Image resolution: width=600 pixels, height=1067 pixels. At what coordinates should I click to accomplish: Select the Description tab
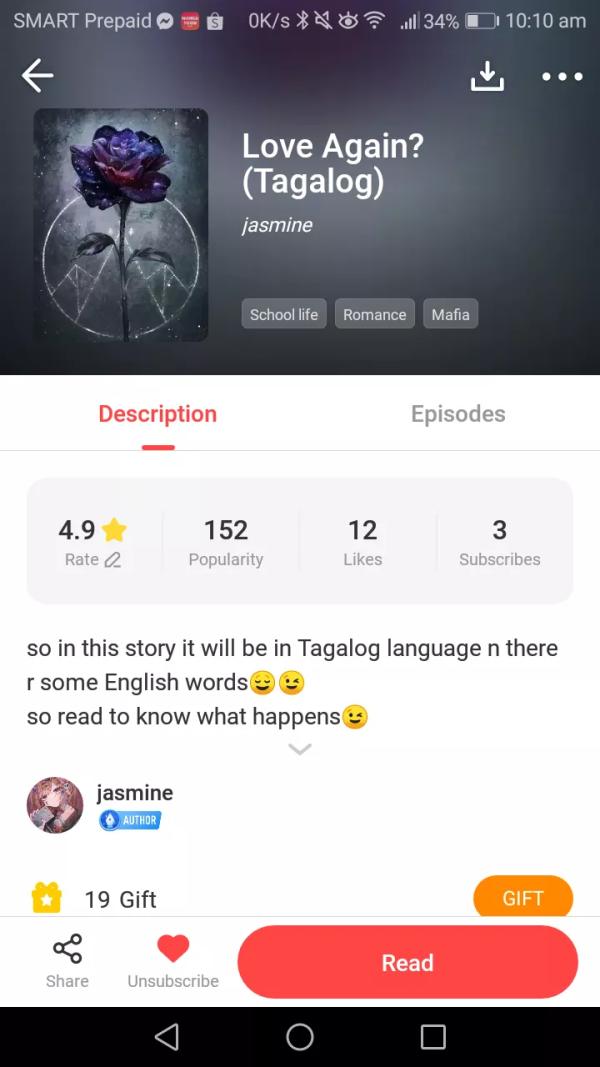pyautogui.click(x=157, y=414)
